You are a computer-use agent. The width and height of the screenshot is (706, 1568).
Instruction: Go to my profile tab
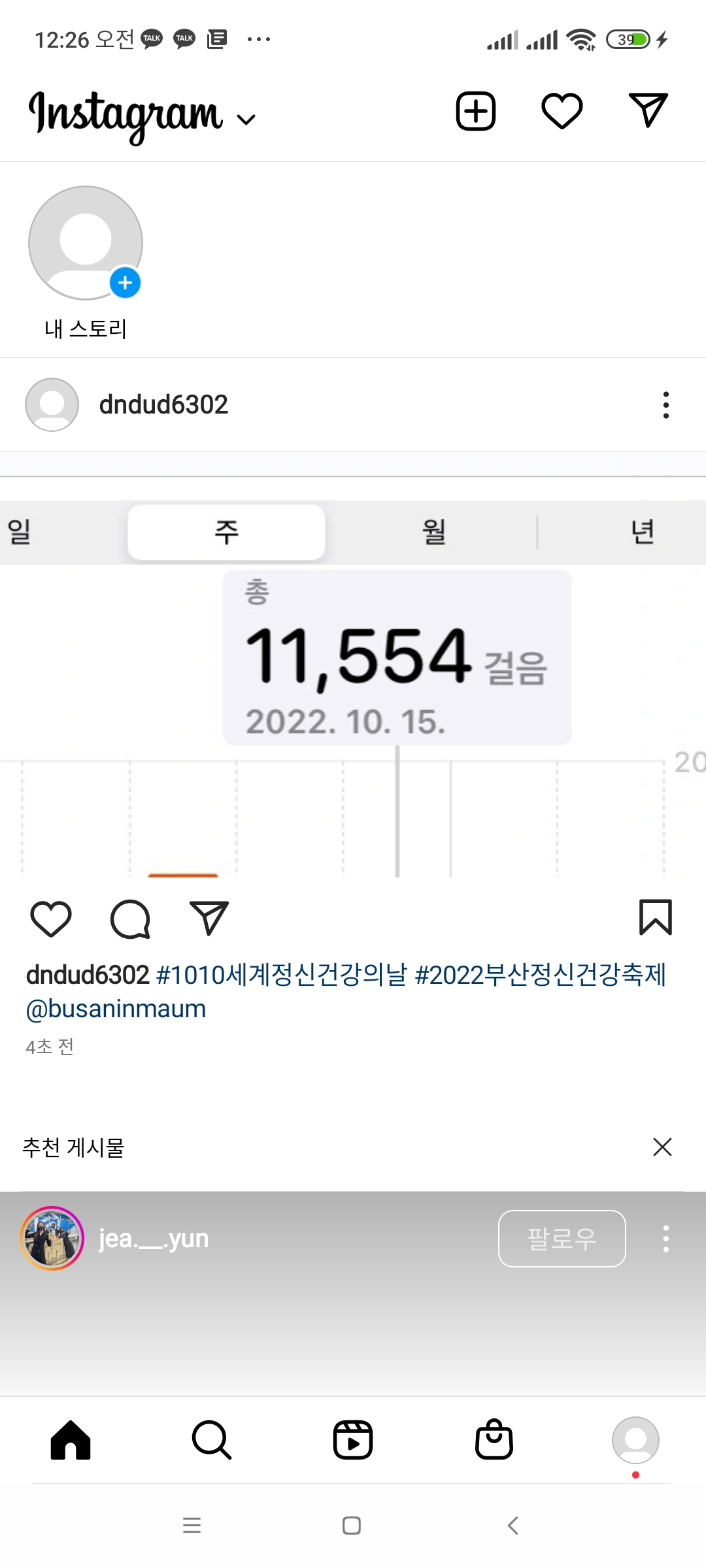tap(635, 1440)
